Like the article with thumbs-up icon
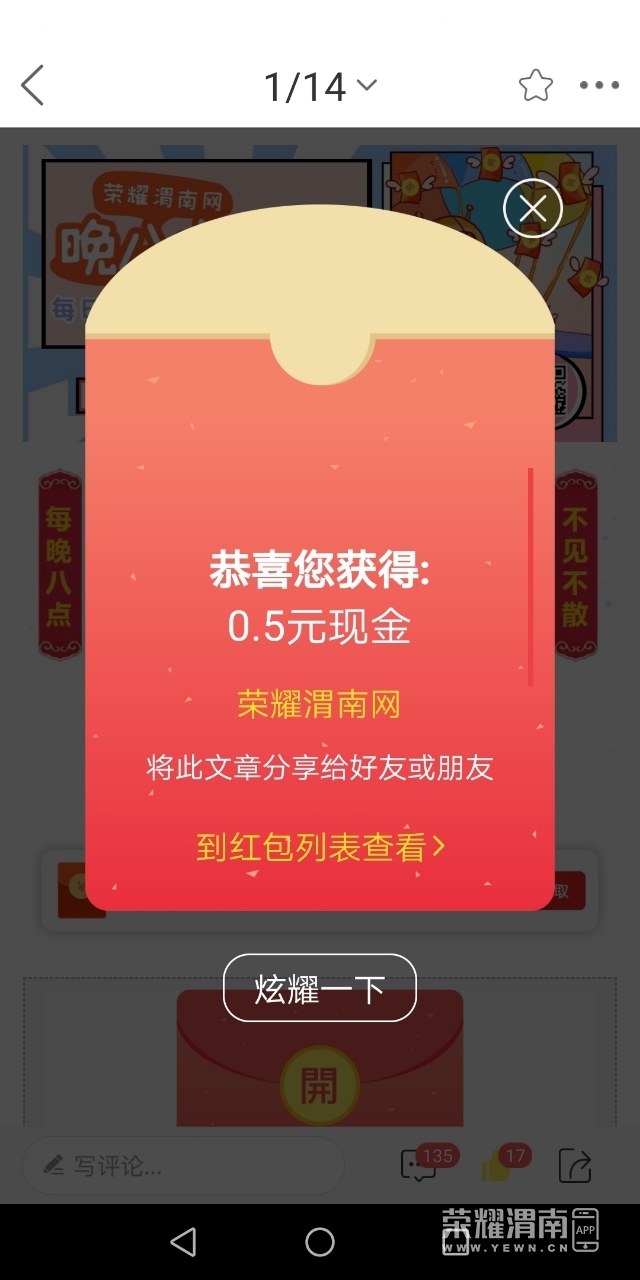This screenshot has height=1280, width=640. pos(497,1167)
